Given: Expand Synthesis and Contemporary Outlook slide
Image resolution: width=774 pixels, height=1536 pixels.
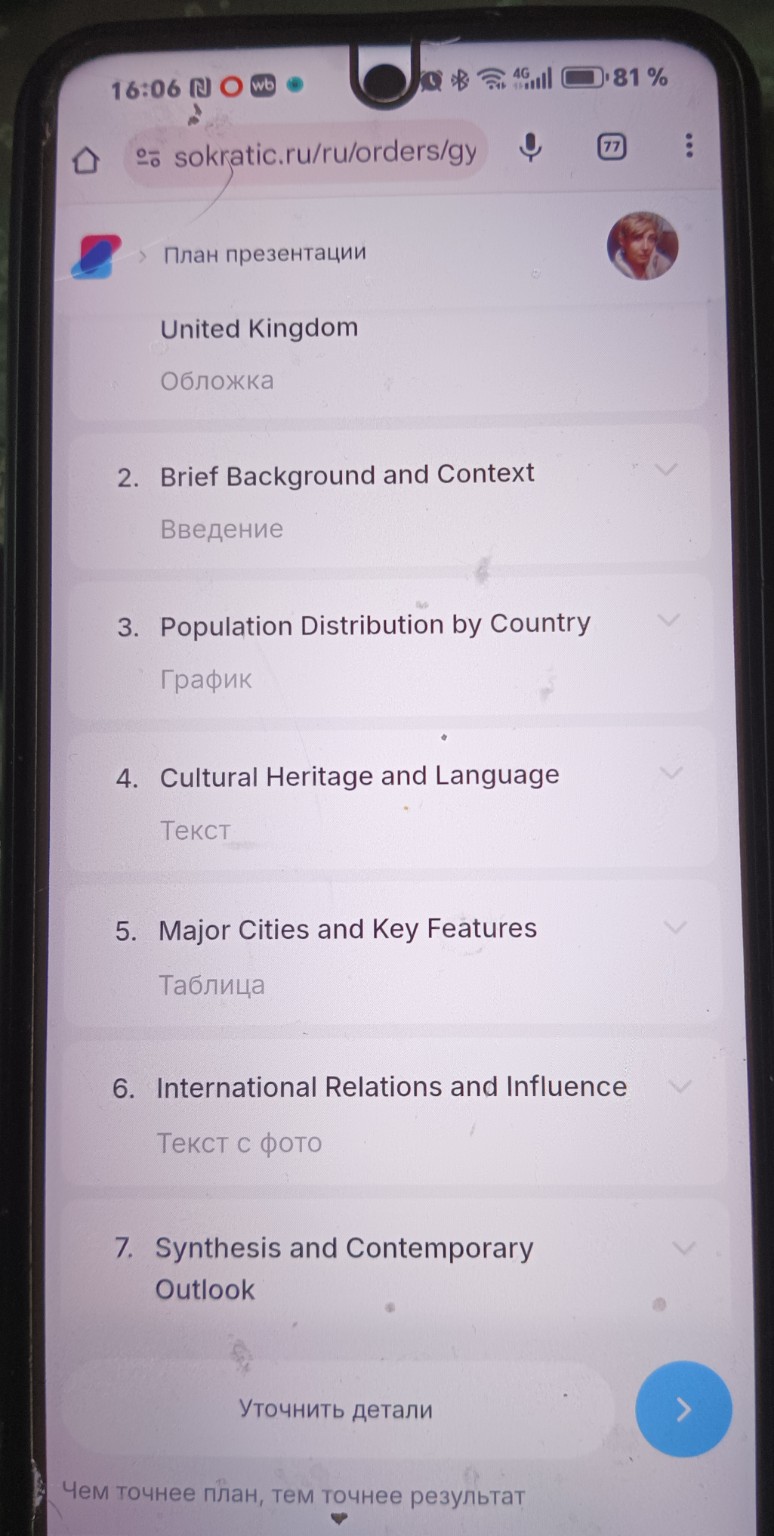Looking at the screenshot, I should [684, 1248].
